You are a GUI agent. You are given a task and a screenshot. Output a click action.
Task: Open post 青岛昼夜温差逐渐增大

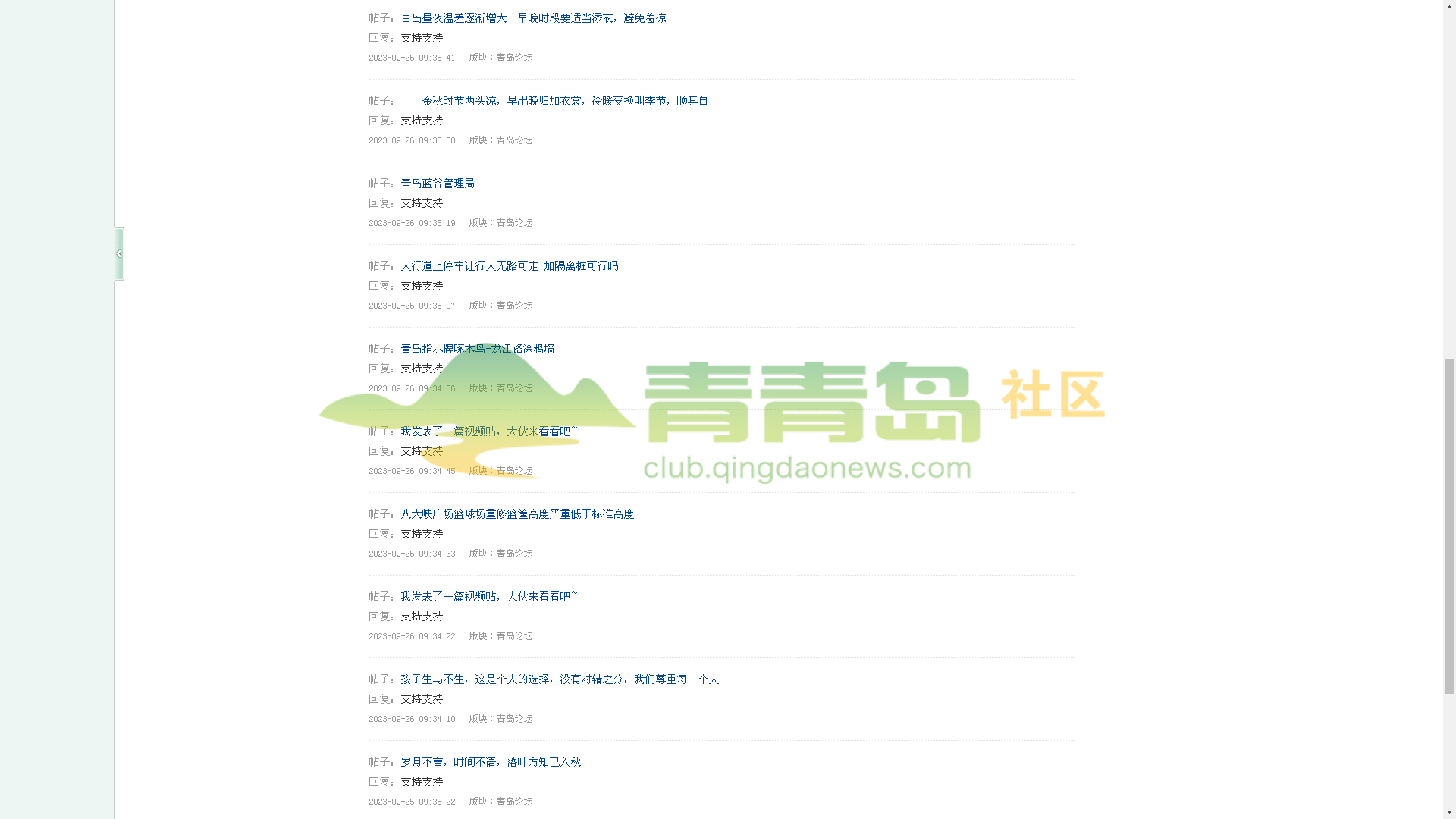[532, 18]
